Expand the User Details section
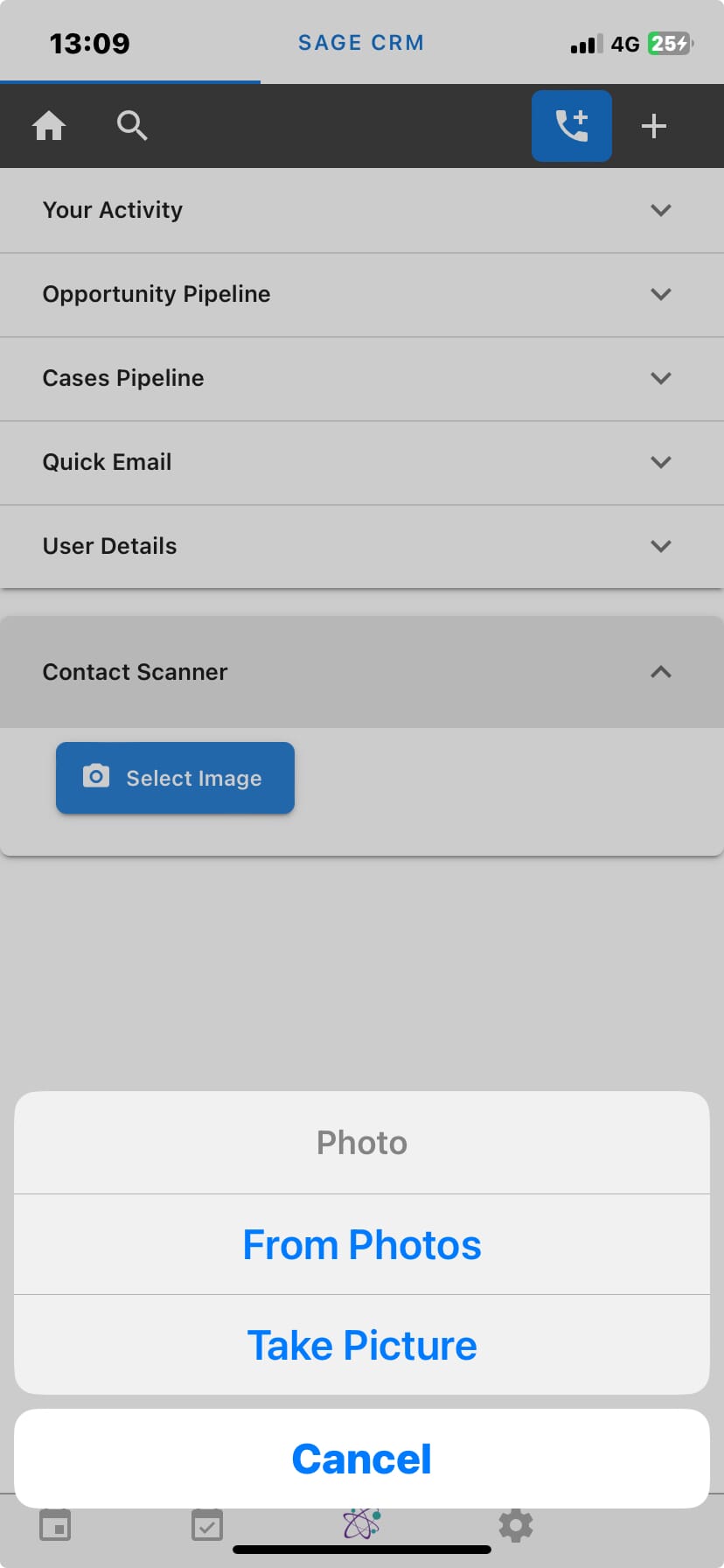The height and width of the screenshot is (1568, 724). coord(661,545)
